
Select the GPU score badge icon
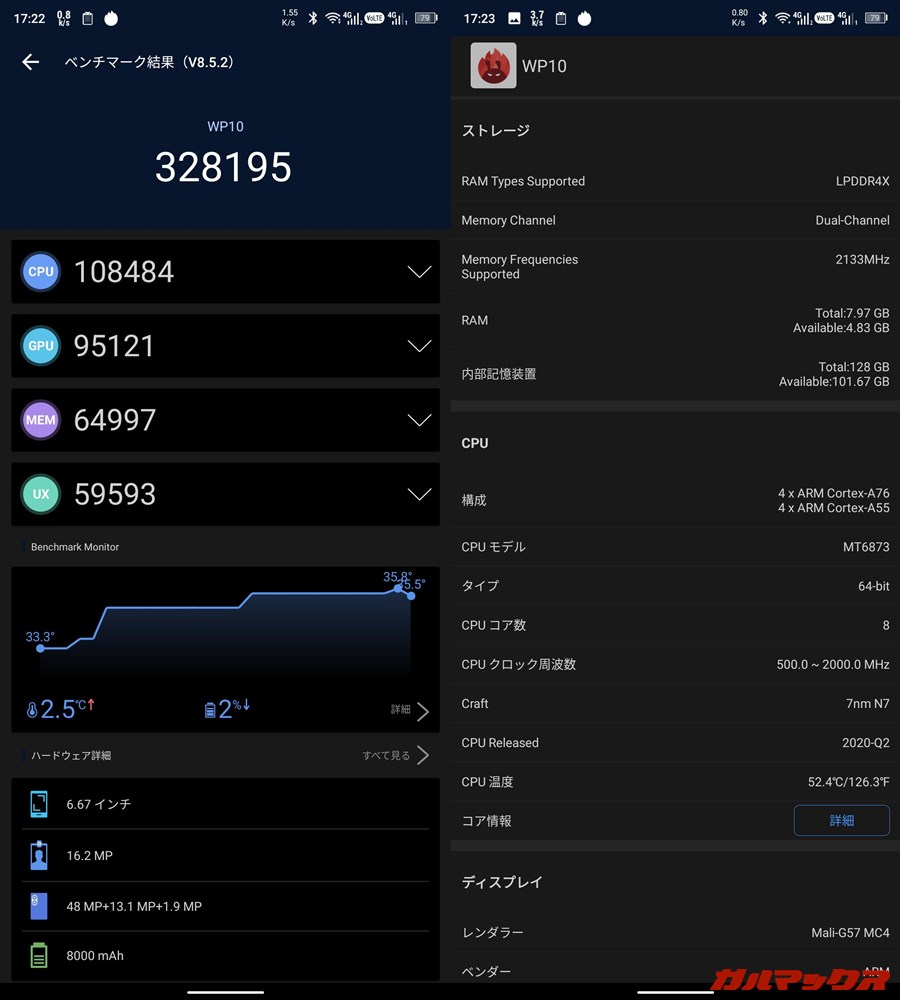pos(40,345)
